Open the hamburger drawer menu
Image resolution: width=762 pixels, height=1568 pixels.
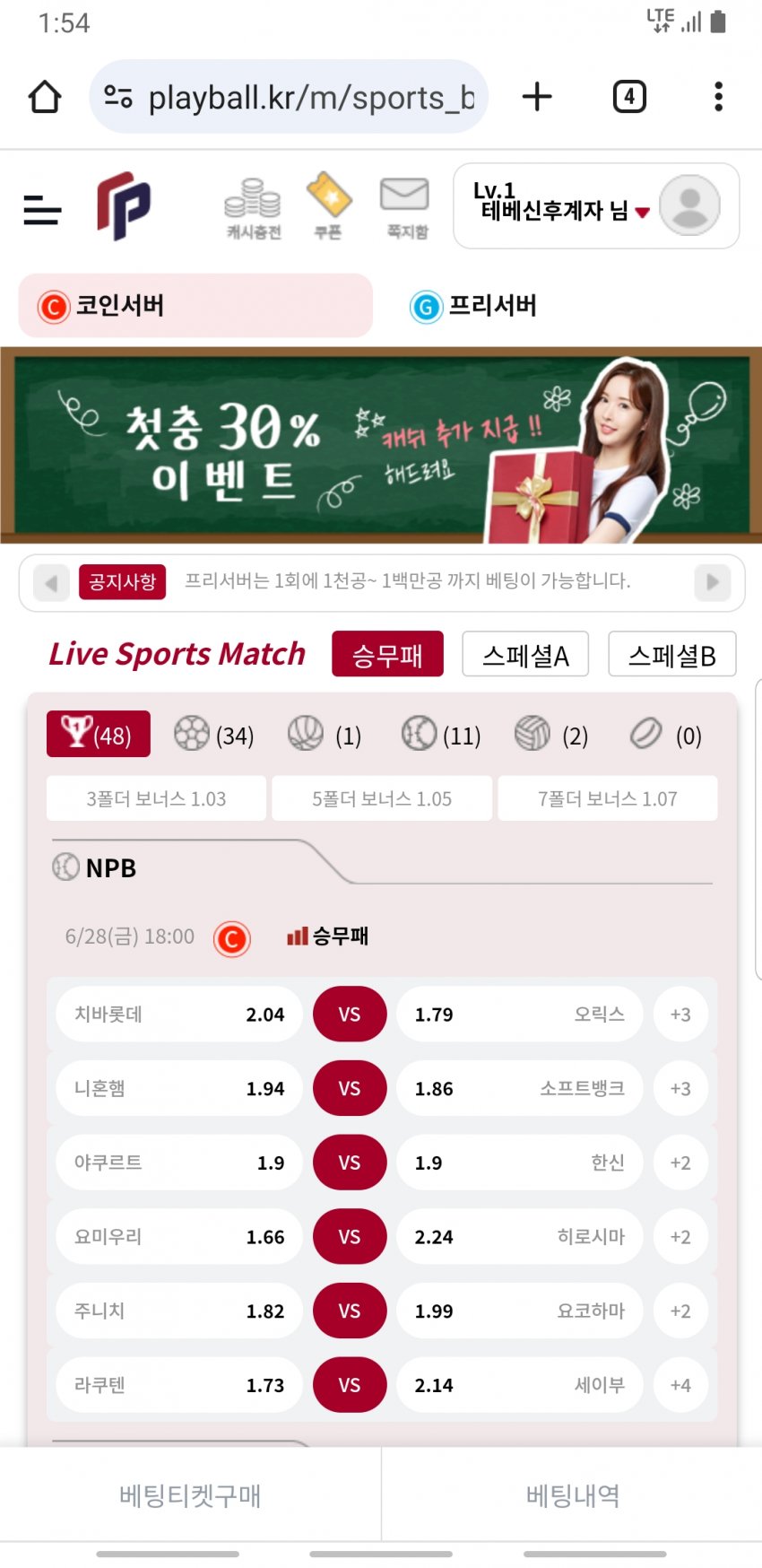42,210
